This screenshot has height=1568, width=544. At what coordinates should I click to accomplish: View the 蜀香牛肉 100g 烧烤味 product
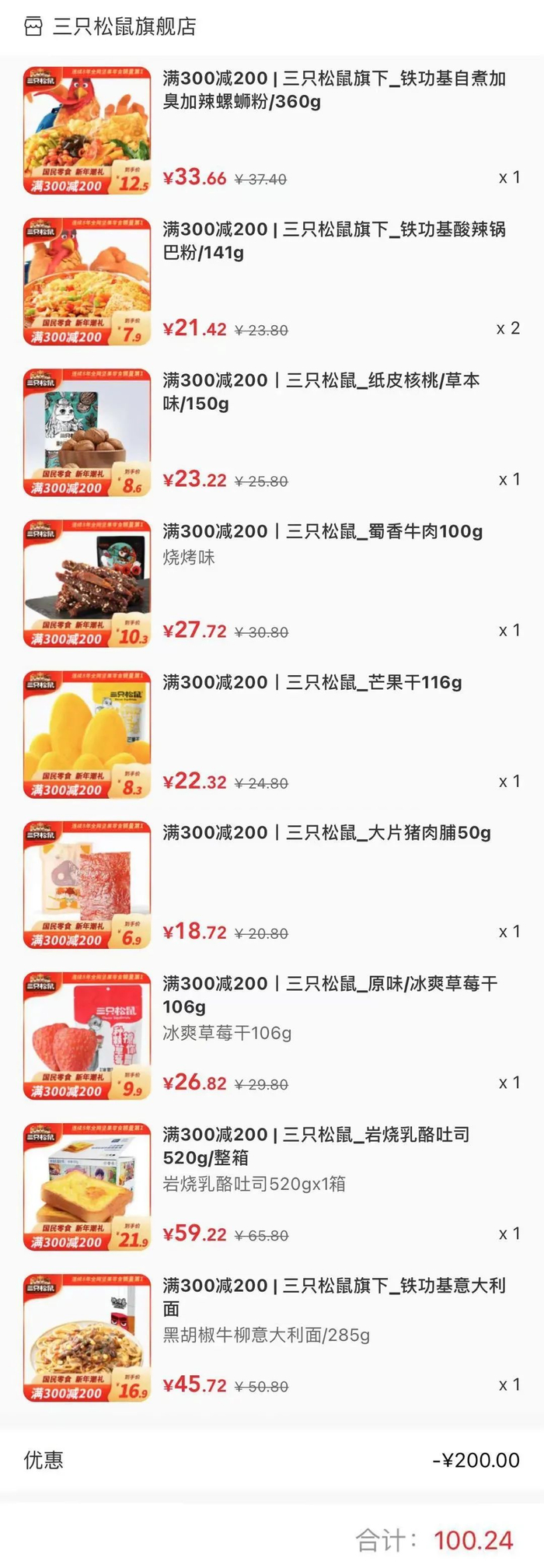[x=322, y=532]
